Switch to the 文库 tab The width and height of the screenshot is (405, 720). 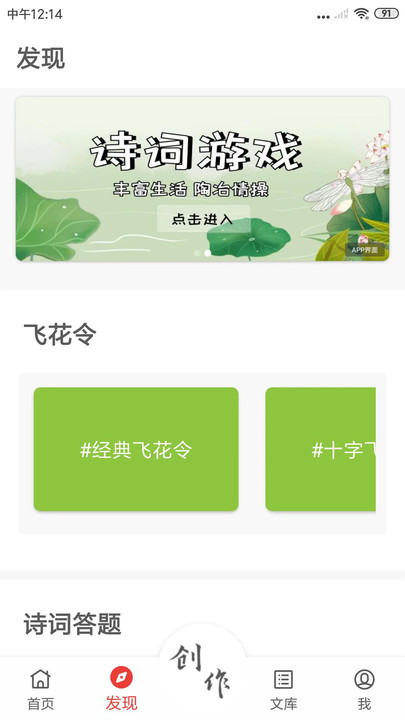tap(283, 689)
